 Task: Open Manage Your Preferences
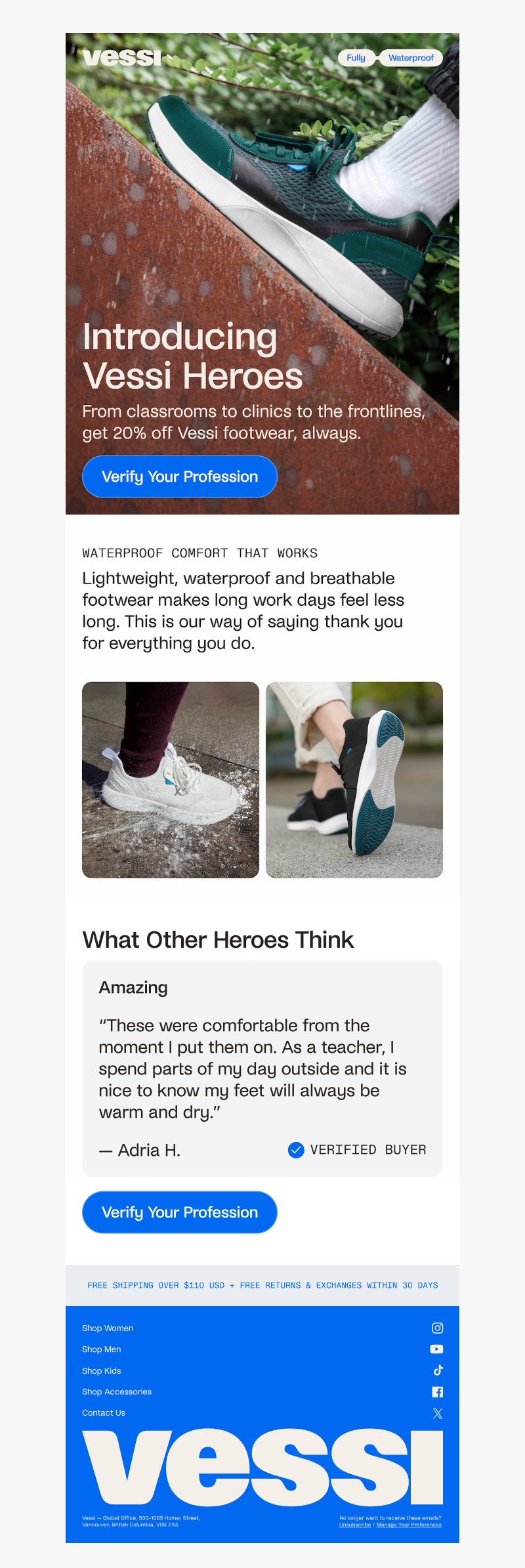(x=409, y=1525)
